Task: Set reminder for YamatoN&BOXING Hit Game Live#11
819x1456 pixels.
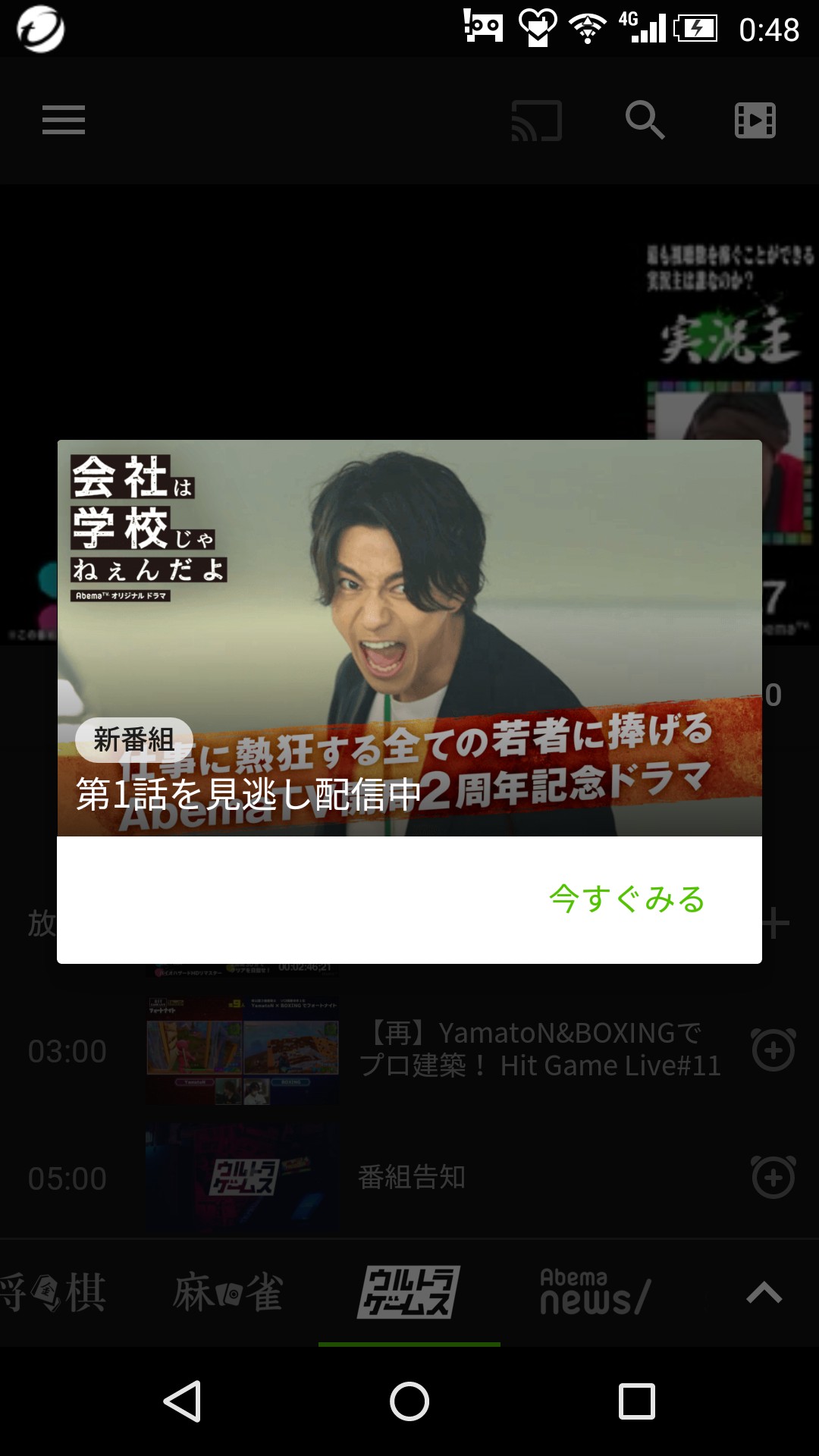Action: point(773,1050)
